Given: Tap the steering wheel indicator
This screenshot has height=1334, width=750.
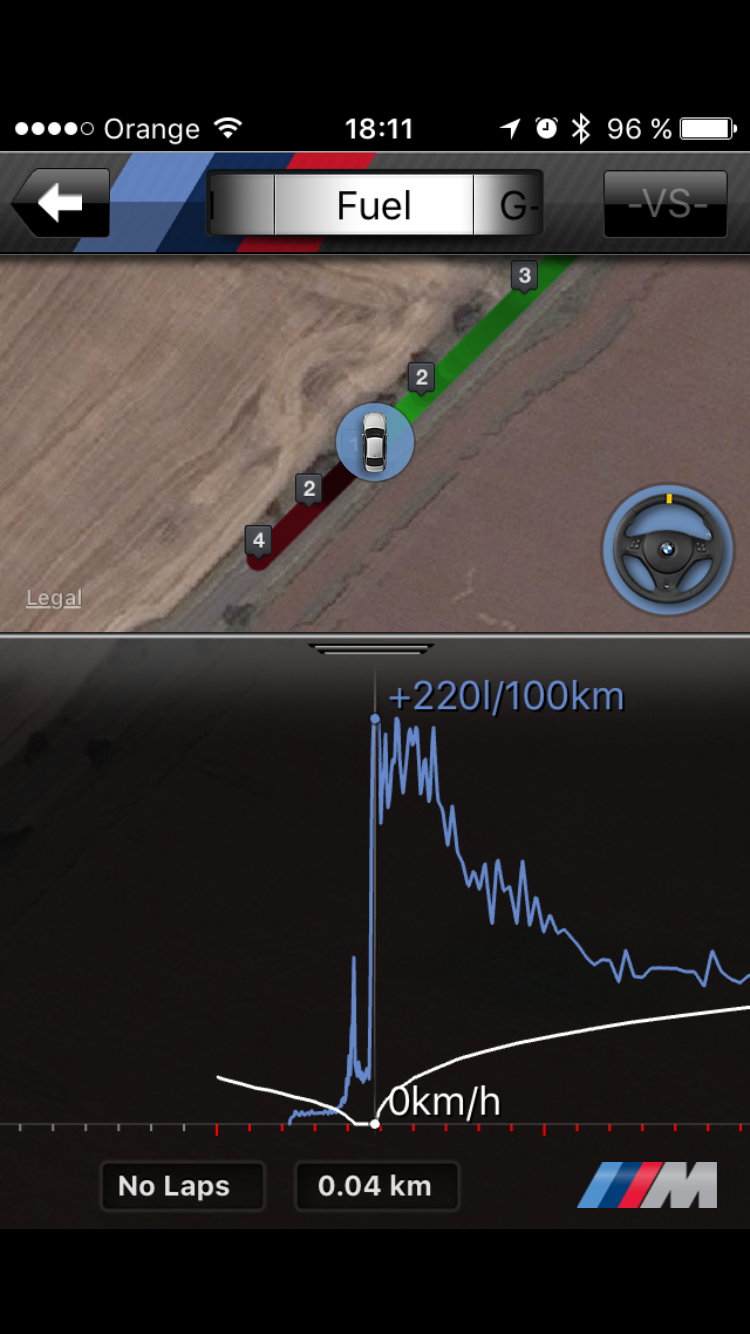Looking at the screenshot, I should pos(668,549).
